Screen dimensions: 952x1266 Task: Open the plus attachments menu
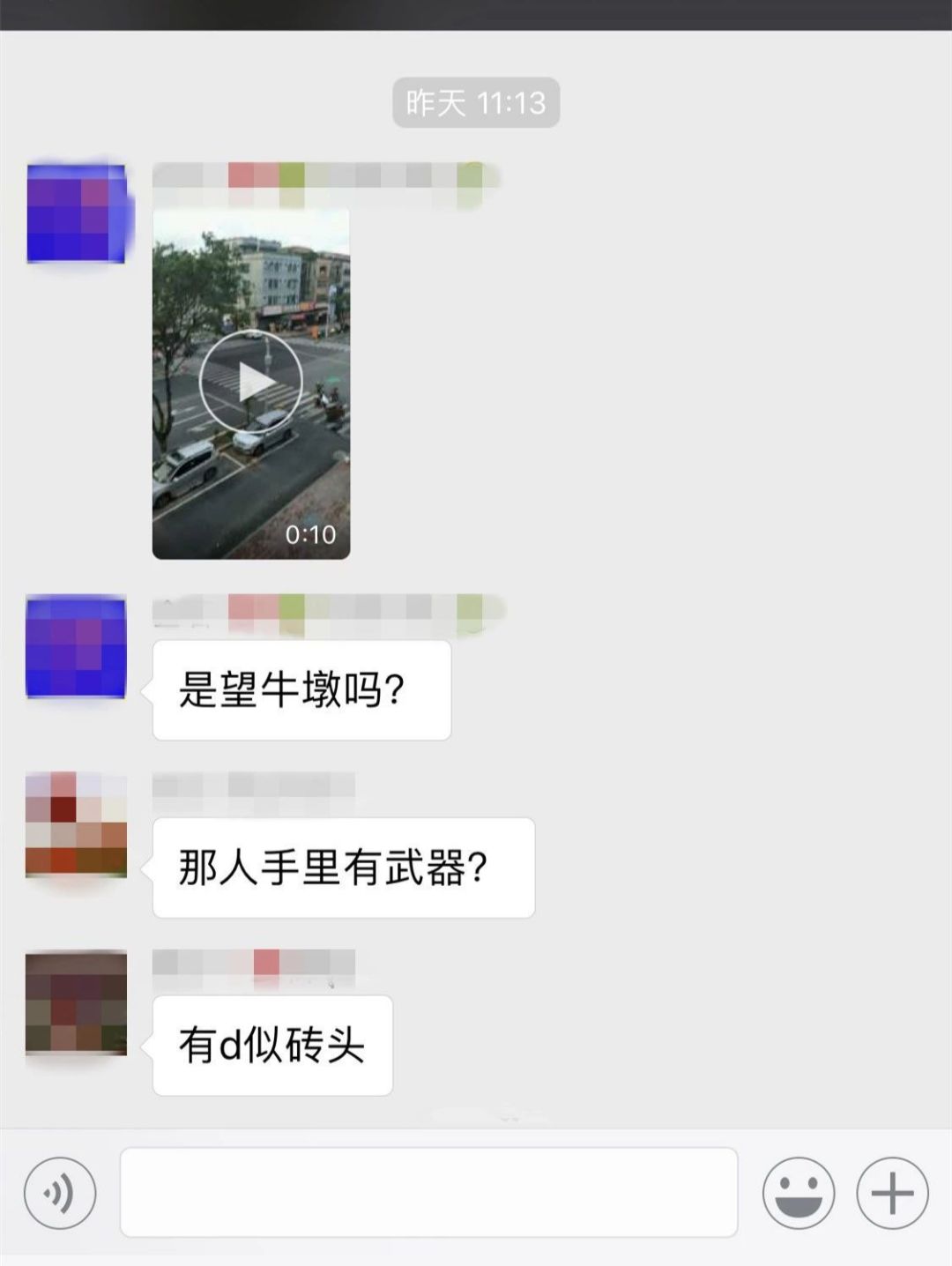coord(892,1193)
